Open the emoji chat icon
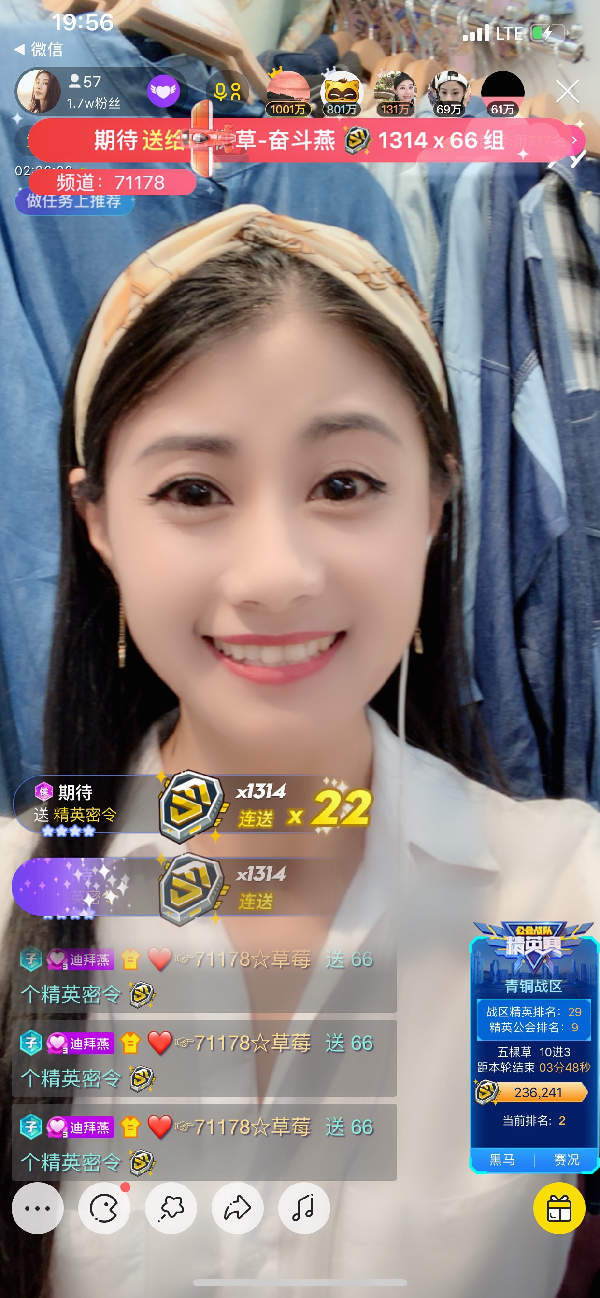 click(x=104, y=1208)
